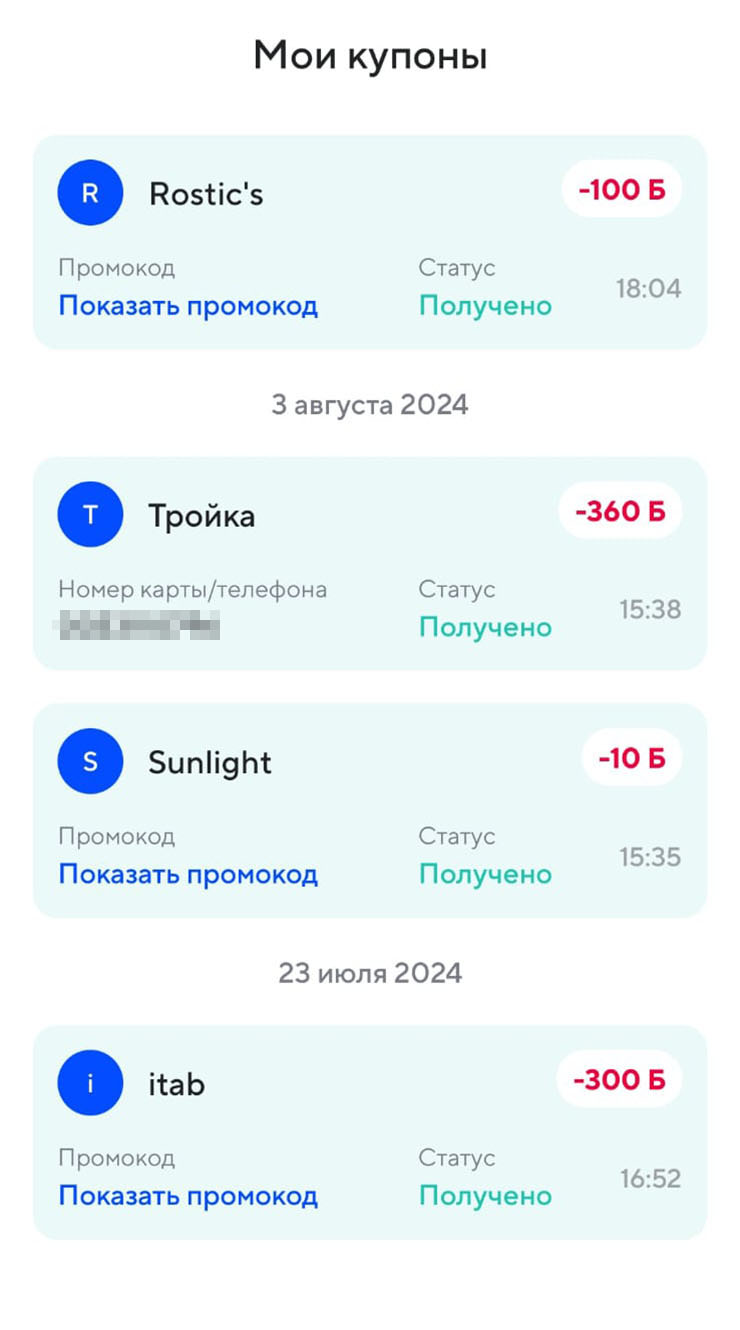This screenshot has width=740, height=1330.
Task: Reveal the Sunlight promo code
Action: point(188,874)
